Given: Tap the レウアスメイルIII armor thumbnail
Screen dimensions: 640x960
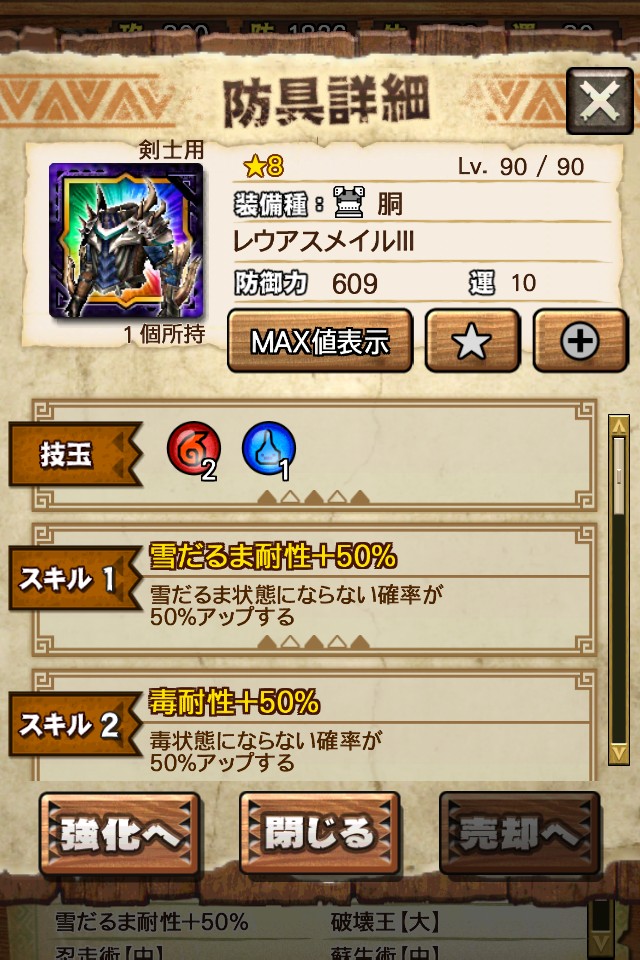Looking at the screenshot, I should pyautogui.click(x=126, y=241).
